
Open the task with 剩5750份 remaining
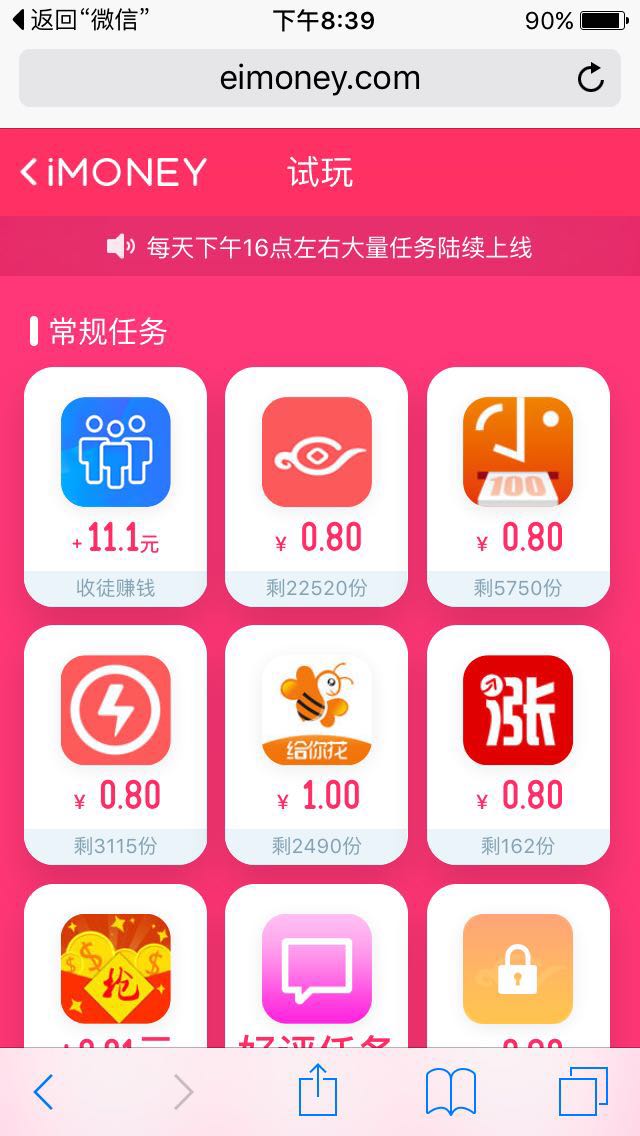pyautogui.click(x=518, y=487)
